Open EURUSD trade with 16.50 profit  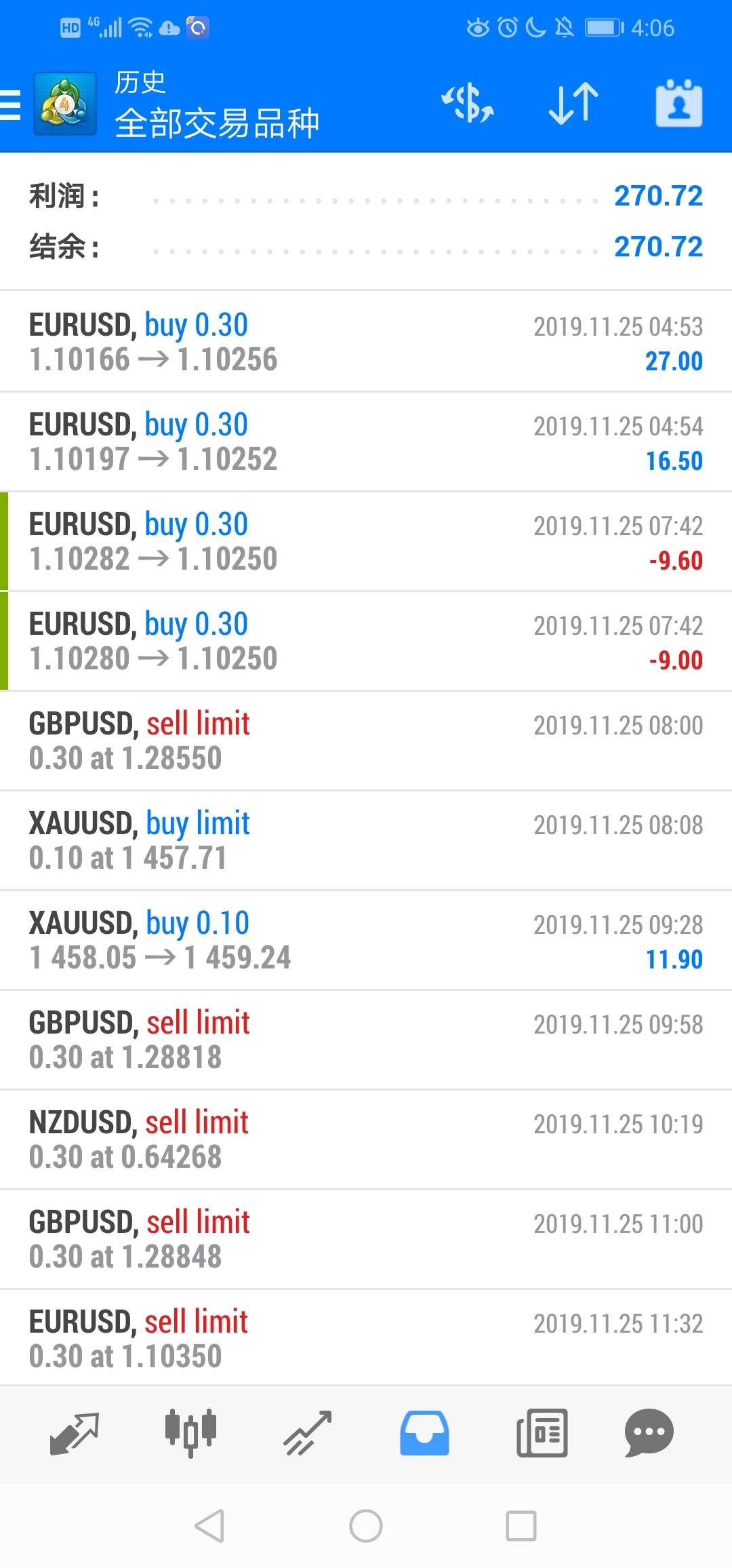(366, 442)
